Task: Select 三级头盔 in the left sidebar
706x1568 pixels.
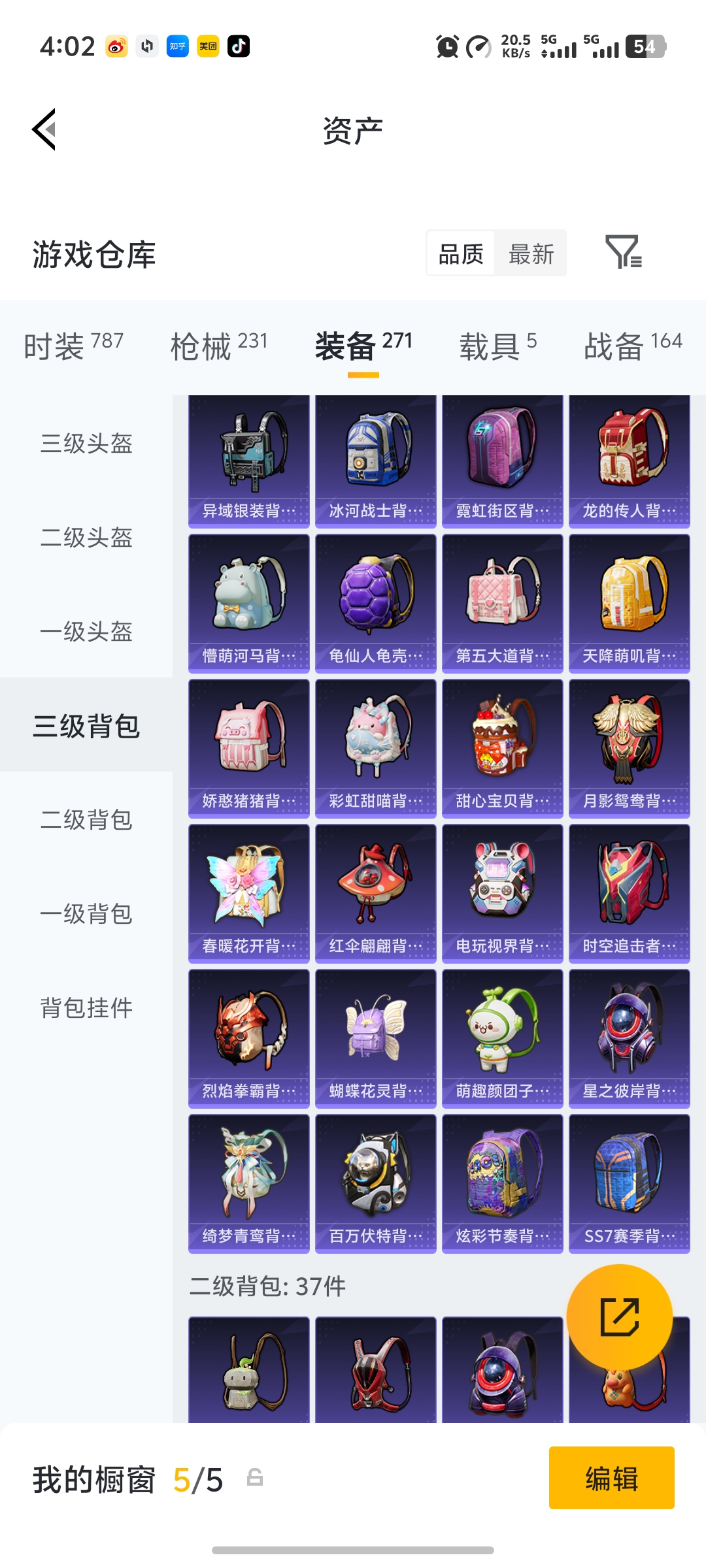Action: click(86, 444)
